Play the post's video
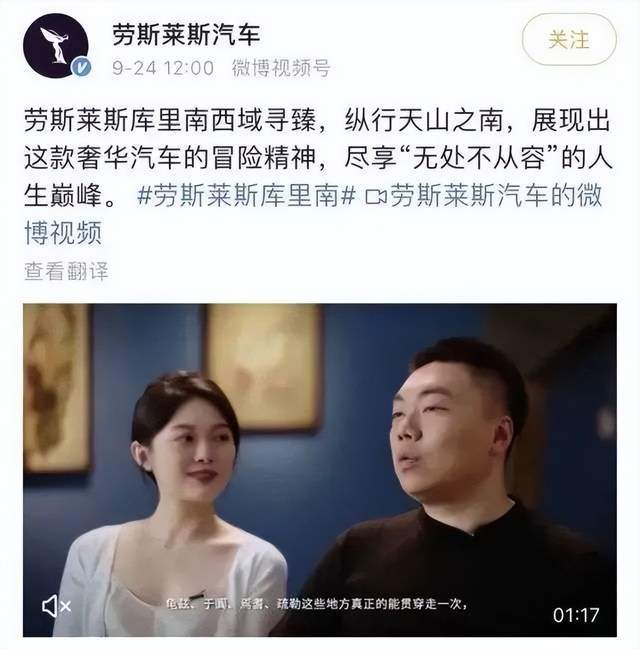This screenshot has height=649, width=640. 319,470
